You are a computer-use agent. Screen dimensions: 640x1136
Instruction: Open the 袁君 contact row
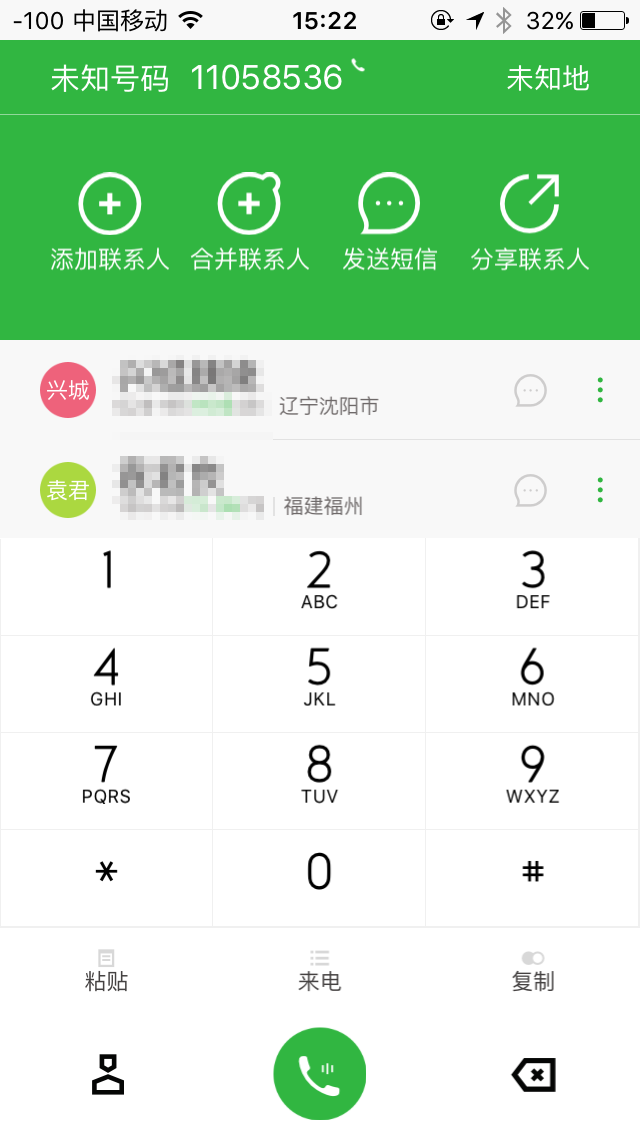click(320, 490)
